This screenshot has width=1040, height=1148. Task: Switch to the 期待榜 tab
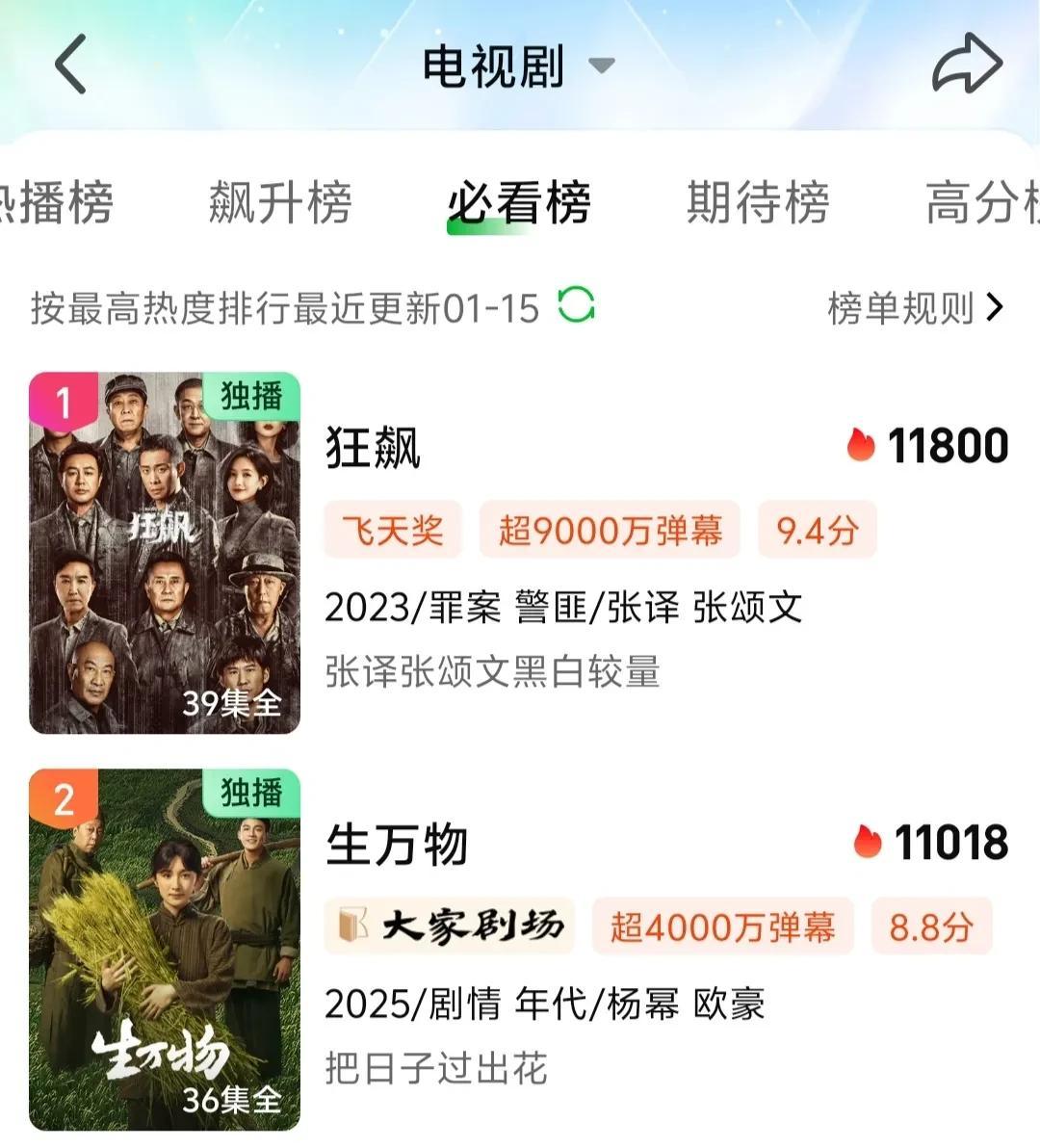(758, 203)
